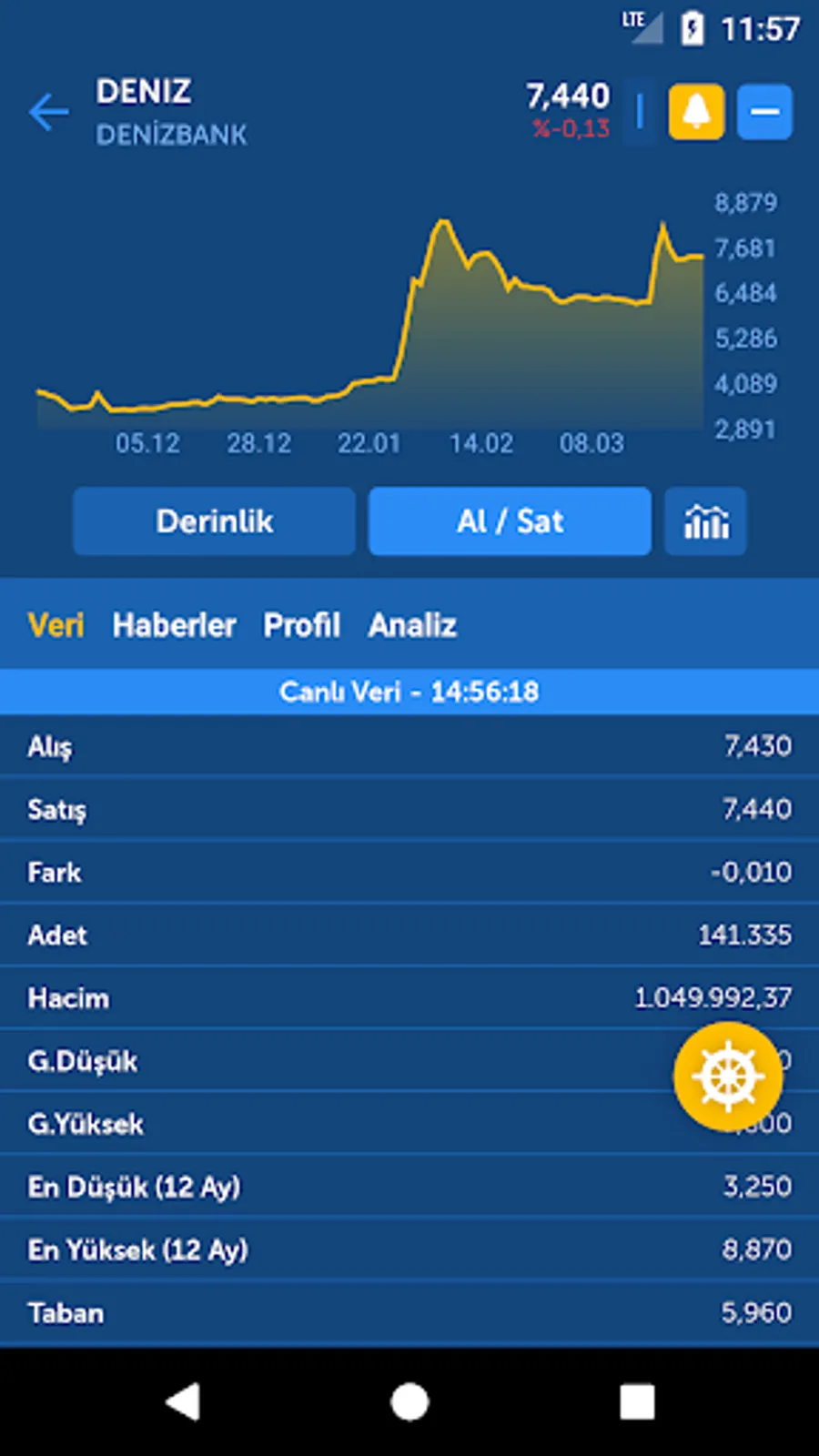
Task: Select the Veri tab
Action: pos(56,625)
